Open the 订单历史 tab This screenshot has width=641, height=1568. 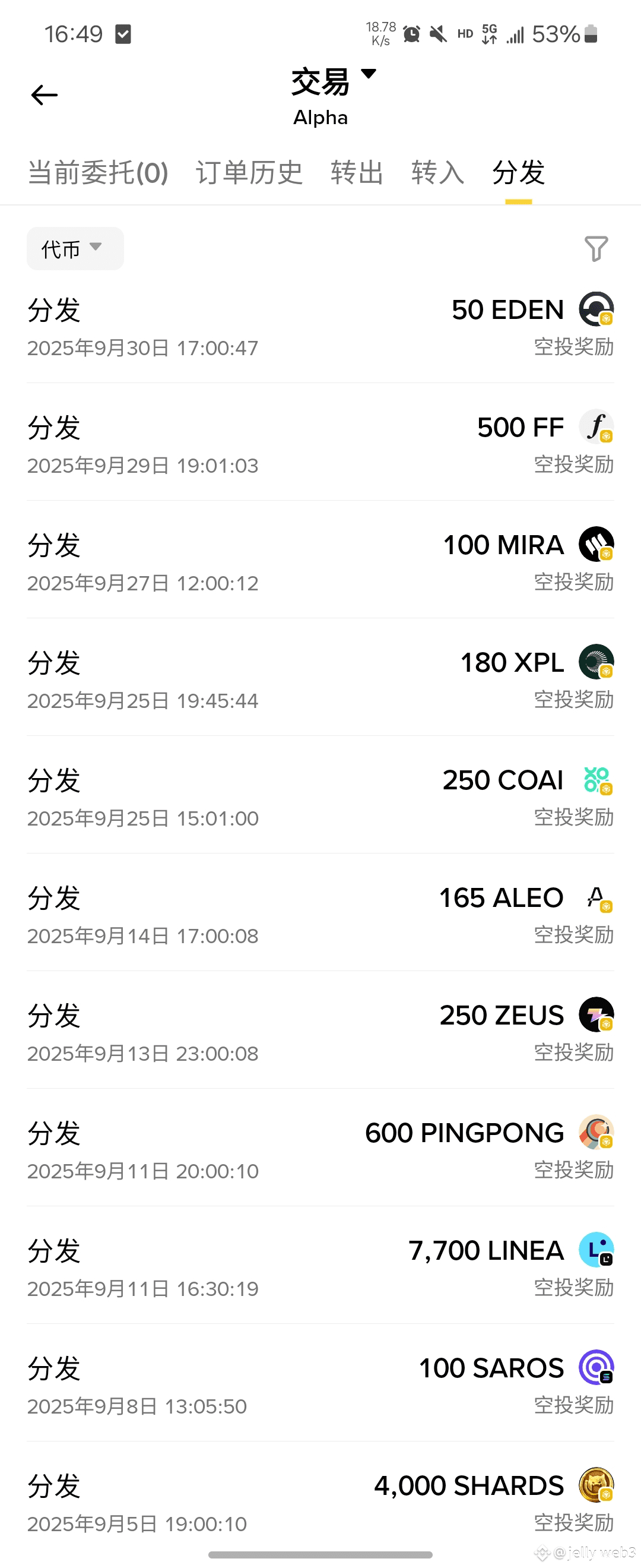click(x=249, y=172)
